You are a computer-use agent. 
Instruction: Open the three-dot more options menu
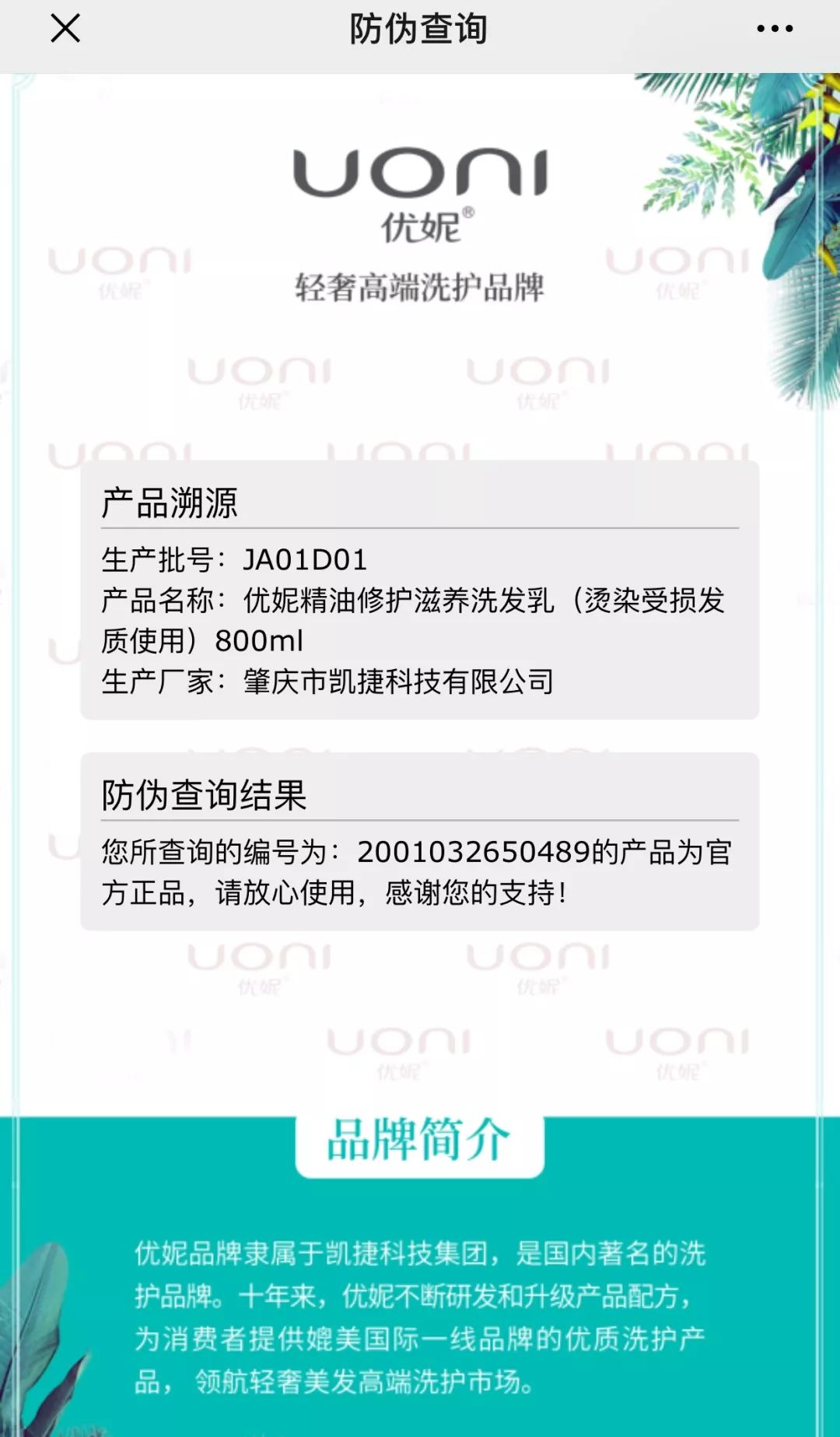775,29
